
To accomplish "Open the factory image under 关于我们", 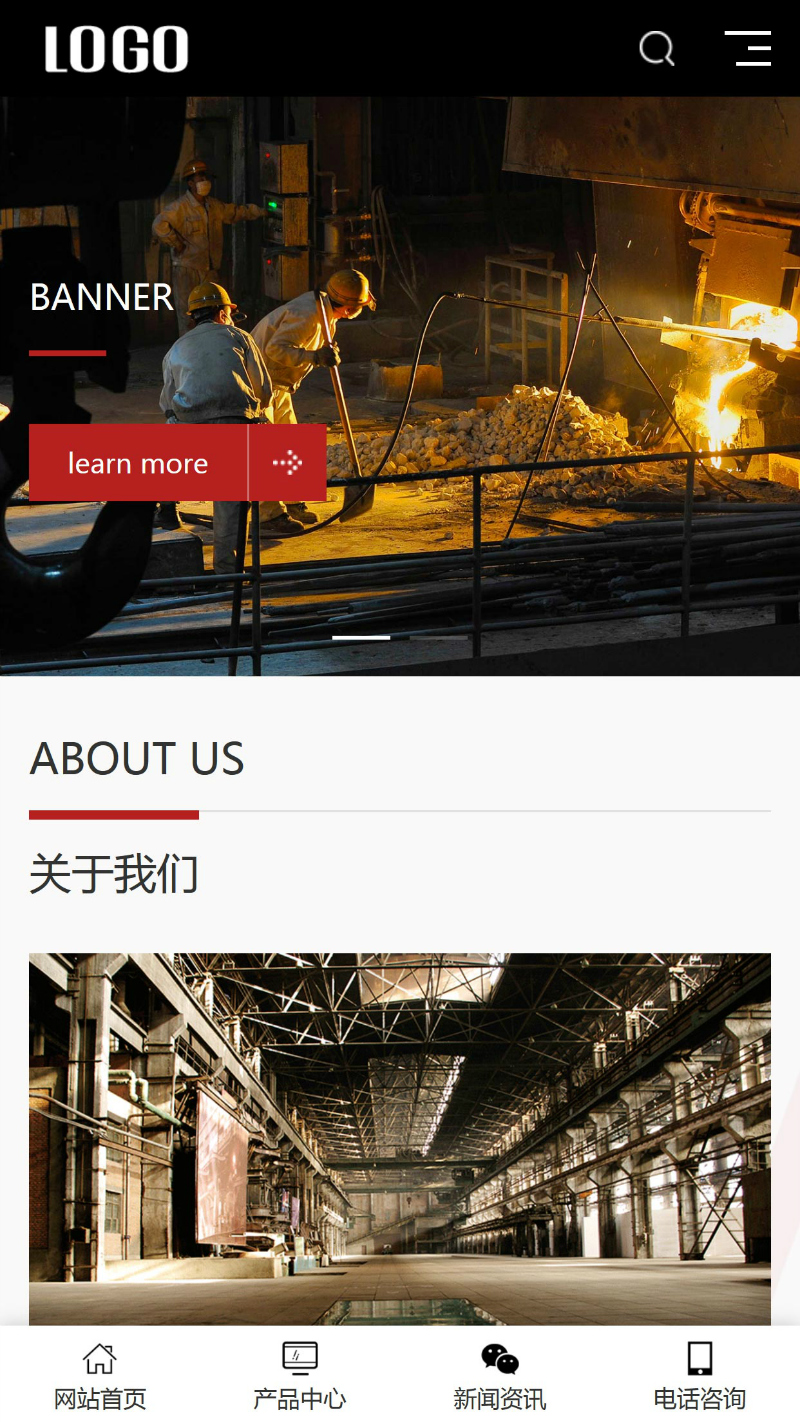I will point(400,1138).
